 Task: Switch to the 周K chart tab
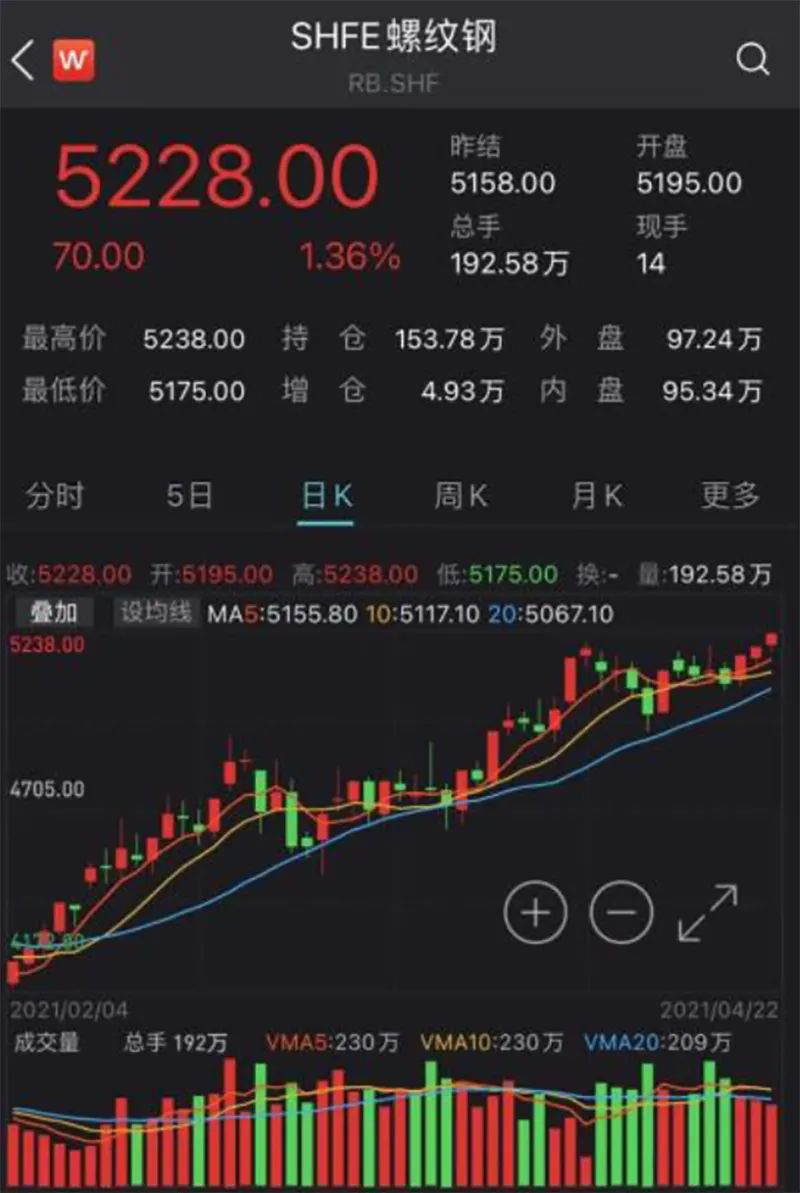click(461, 495)
